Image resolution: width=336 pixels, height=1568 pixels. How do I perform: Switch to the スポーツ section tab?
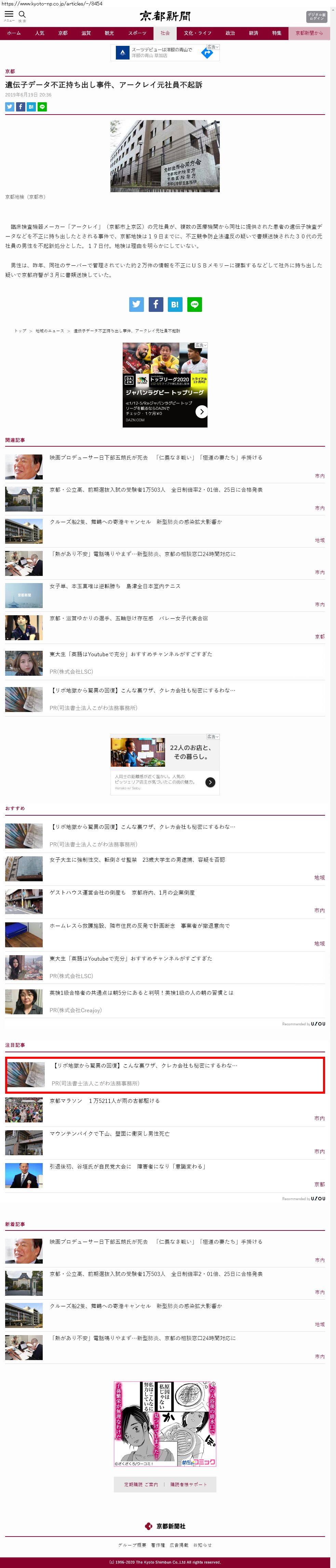tap(137, 33)
